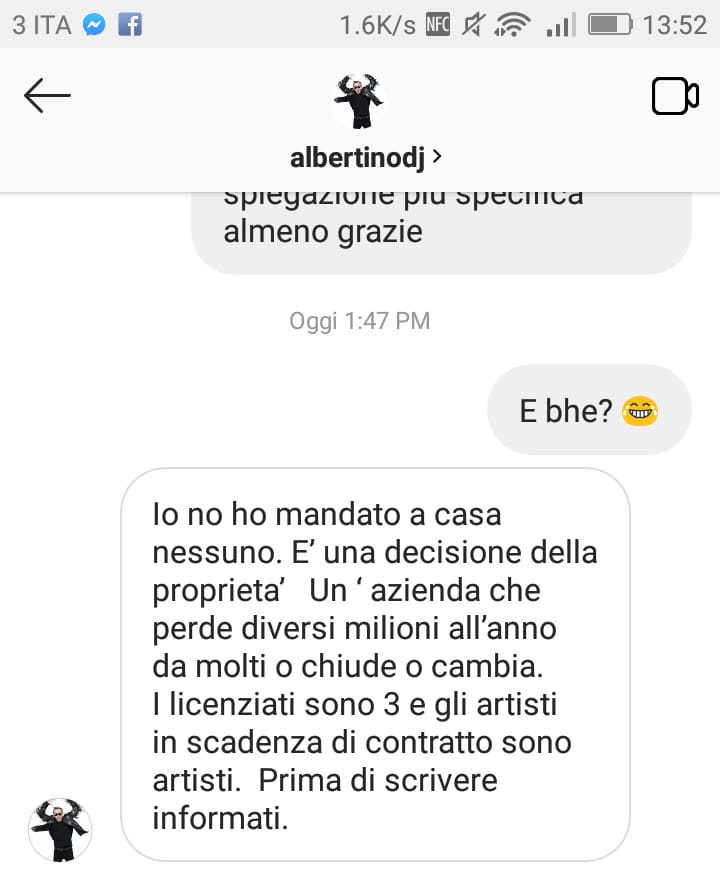This screenshot has height=869, width=720.
Task: Tap the sender avatar beside the message
Action: [59, 829]
